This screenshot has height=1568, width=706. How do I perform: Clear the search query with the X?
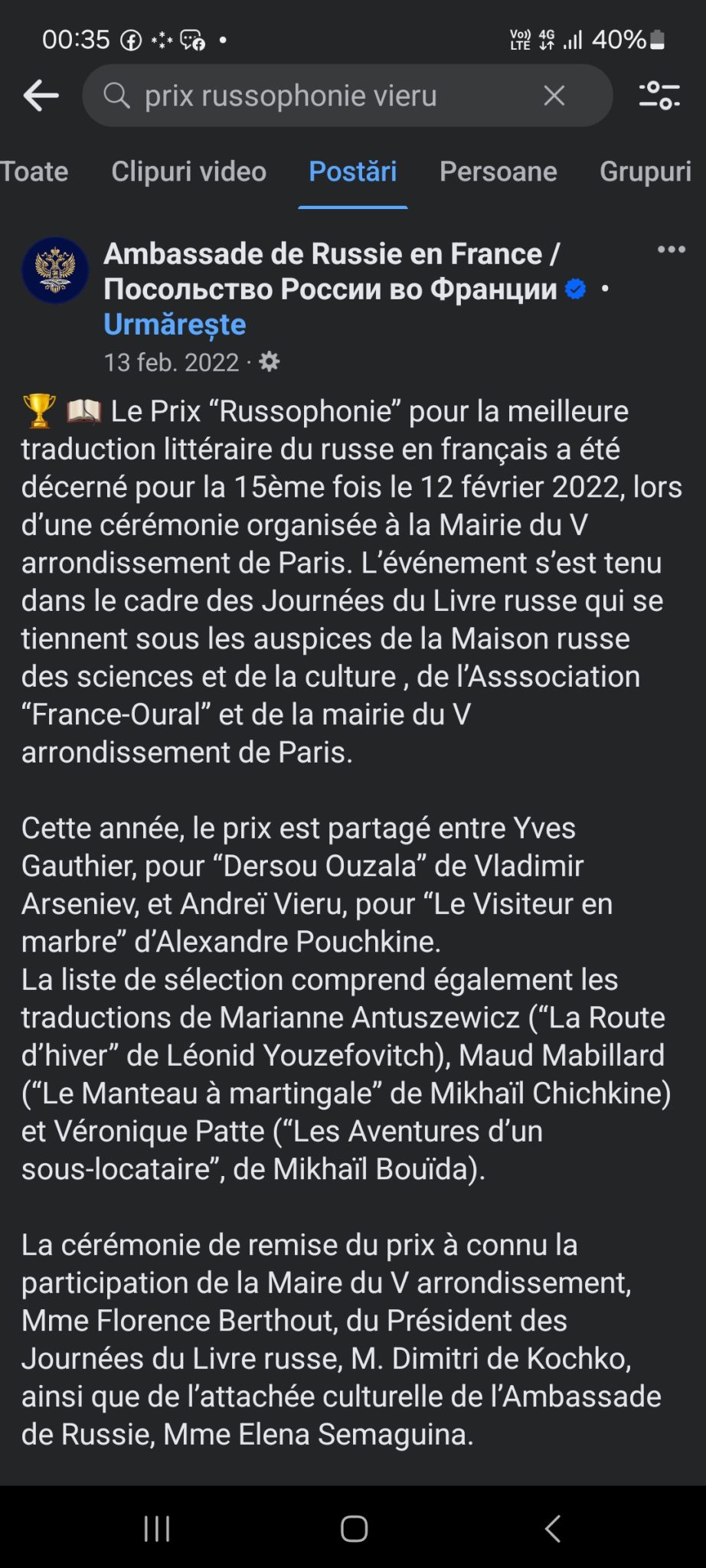tap(554, 96)
